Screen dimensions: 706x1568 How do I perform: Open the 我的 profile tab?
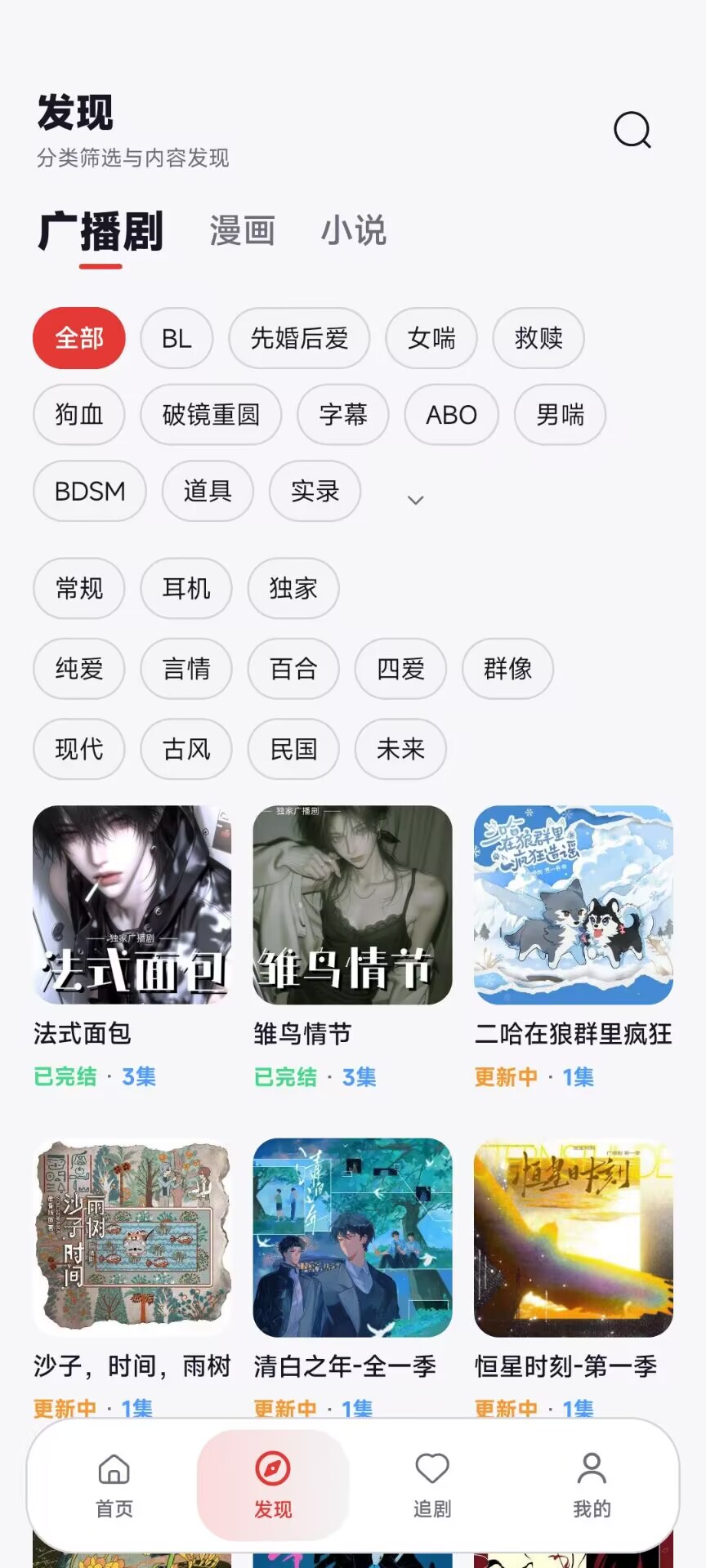(x=592, y=1485)
